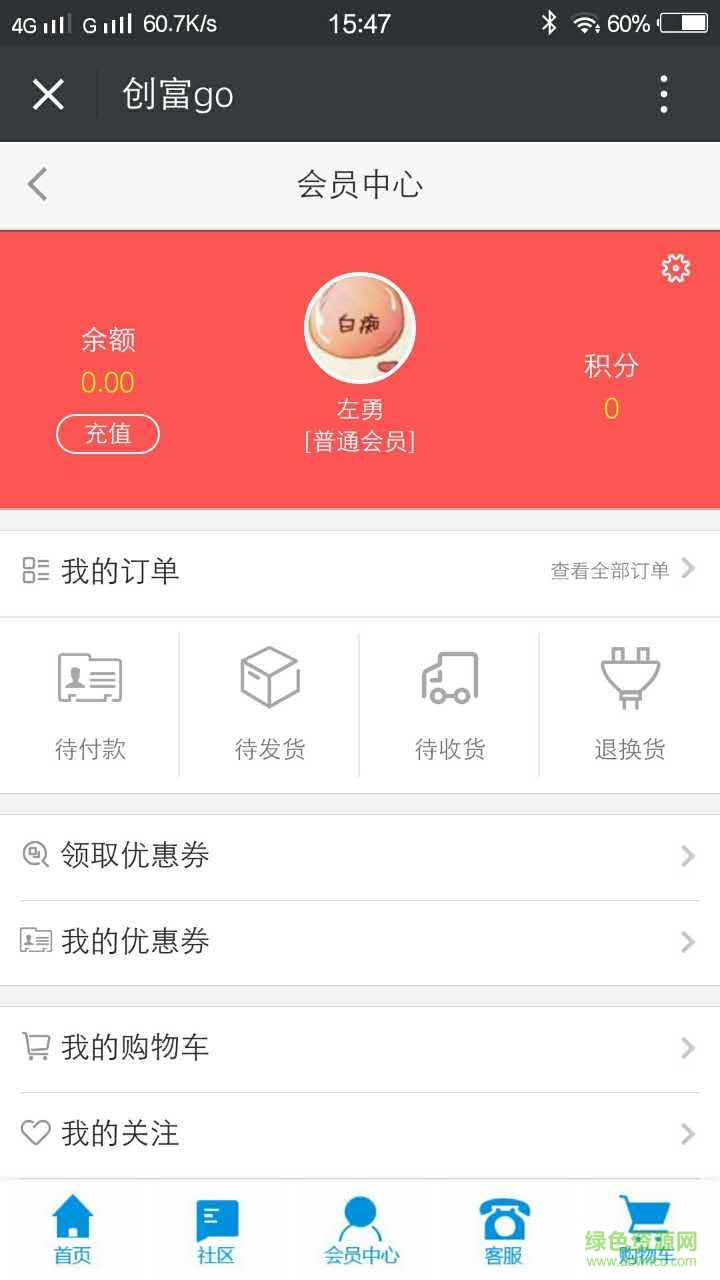Open the profile avatar picture
Screen dimensions: 720x1280
pos(360,328)
